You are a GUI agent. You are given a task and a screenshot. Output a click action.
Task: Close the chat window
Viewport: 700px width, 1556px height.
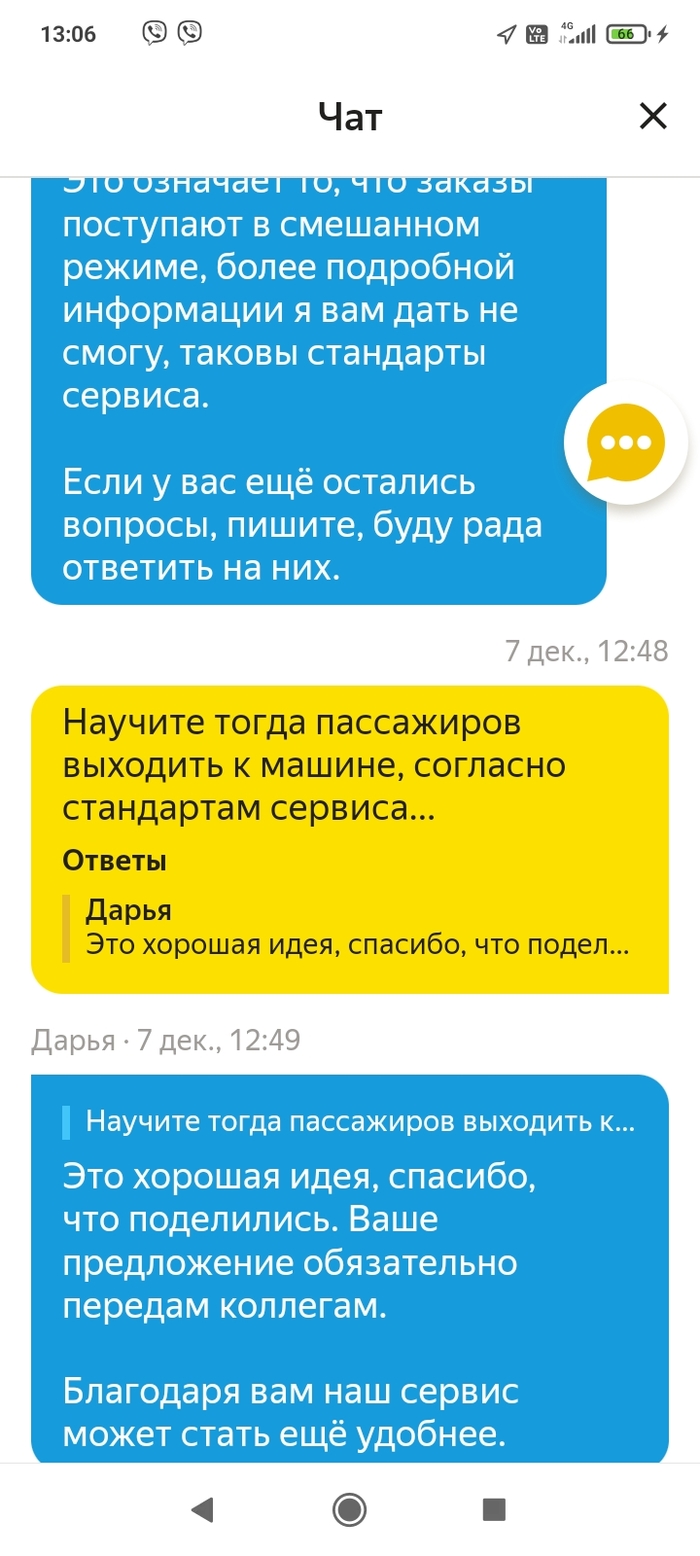653,117
